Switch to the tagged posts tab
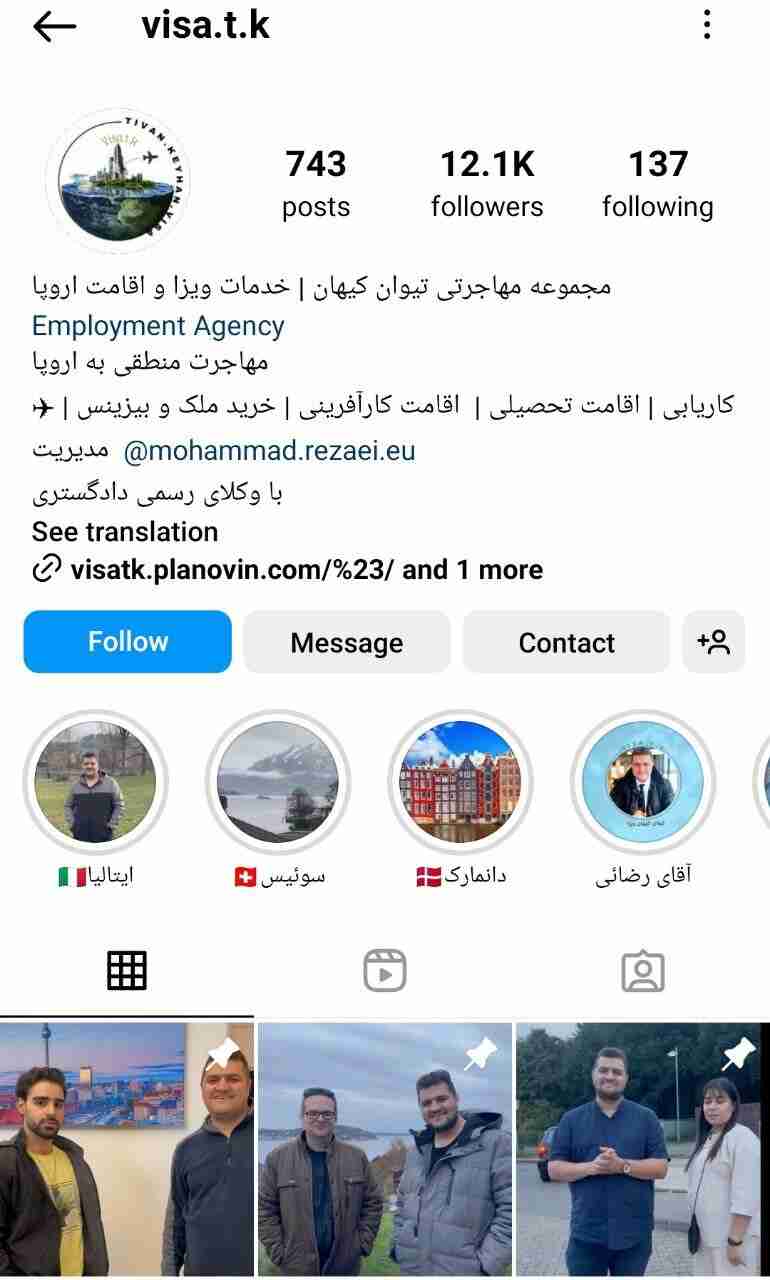The width and height of the screenshot is (770, 1280). pyautogui.click(x=642, y=970)
